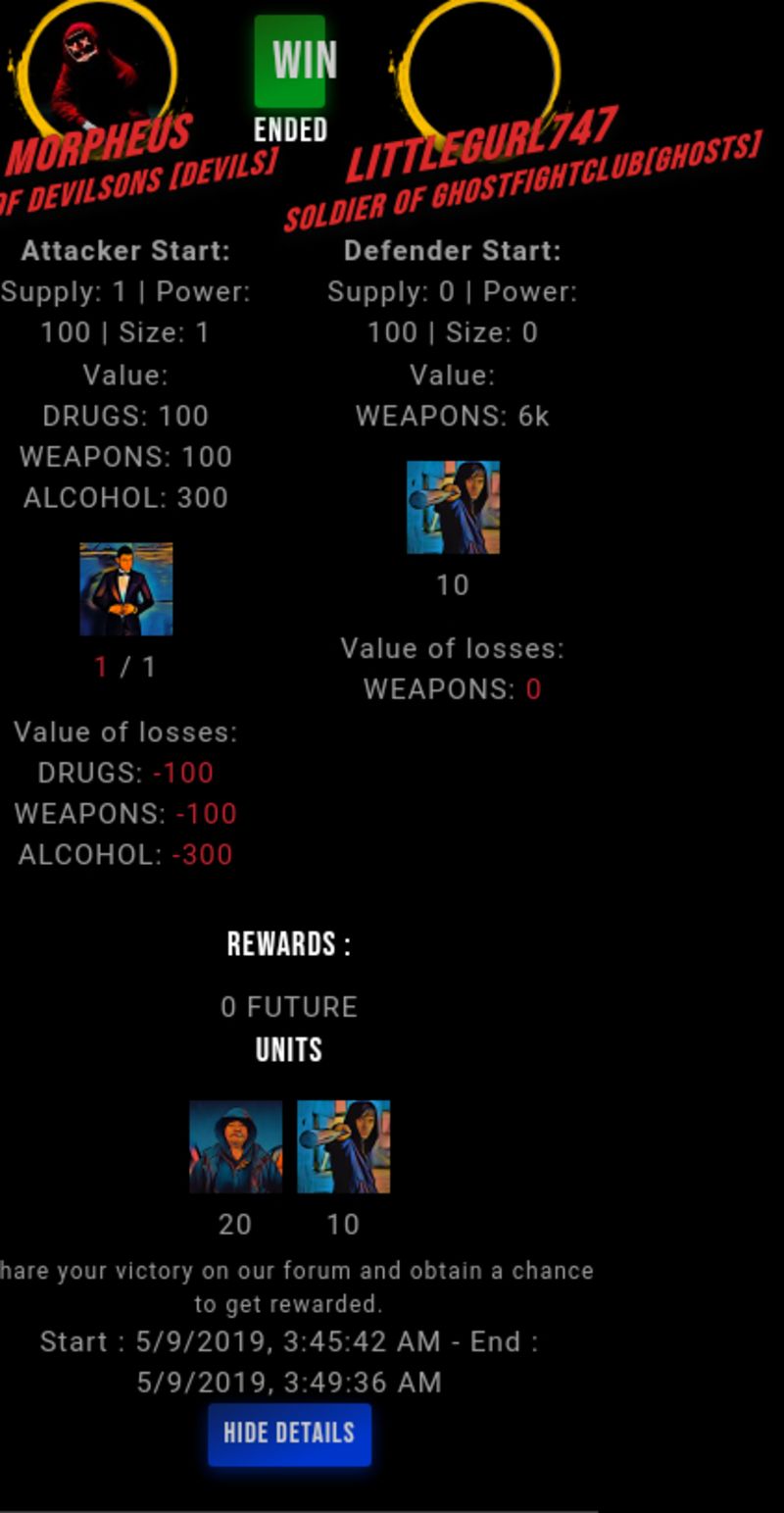Image resolution: width=784 pixels, height=1513 pixels.
Task: Open the hooded reward unit numbered 20
Action: (235, 1146)
